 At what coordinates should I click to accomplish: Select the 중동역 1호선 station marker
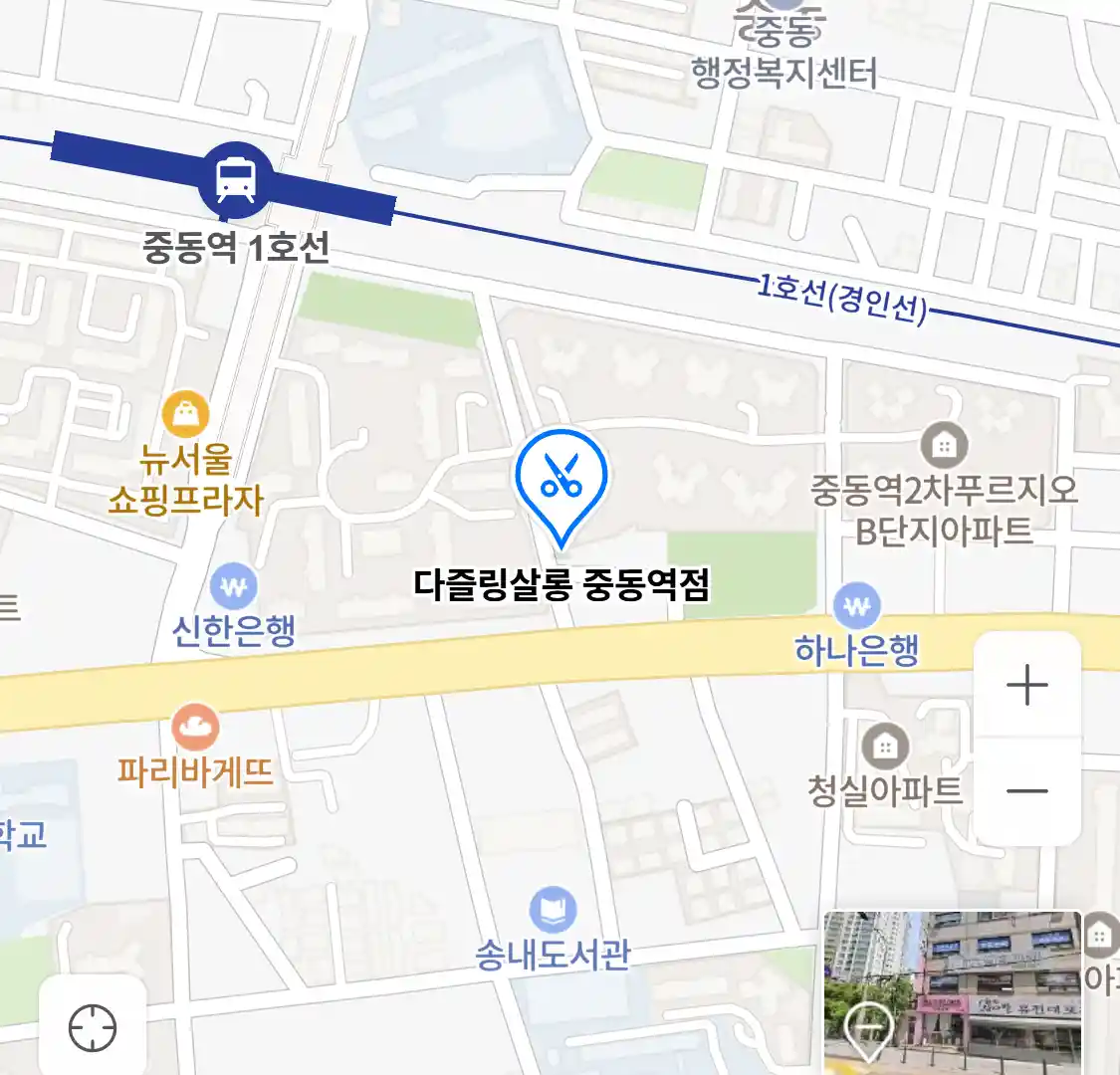click(235, 180)
